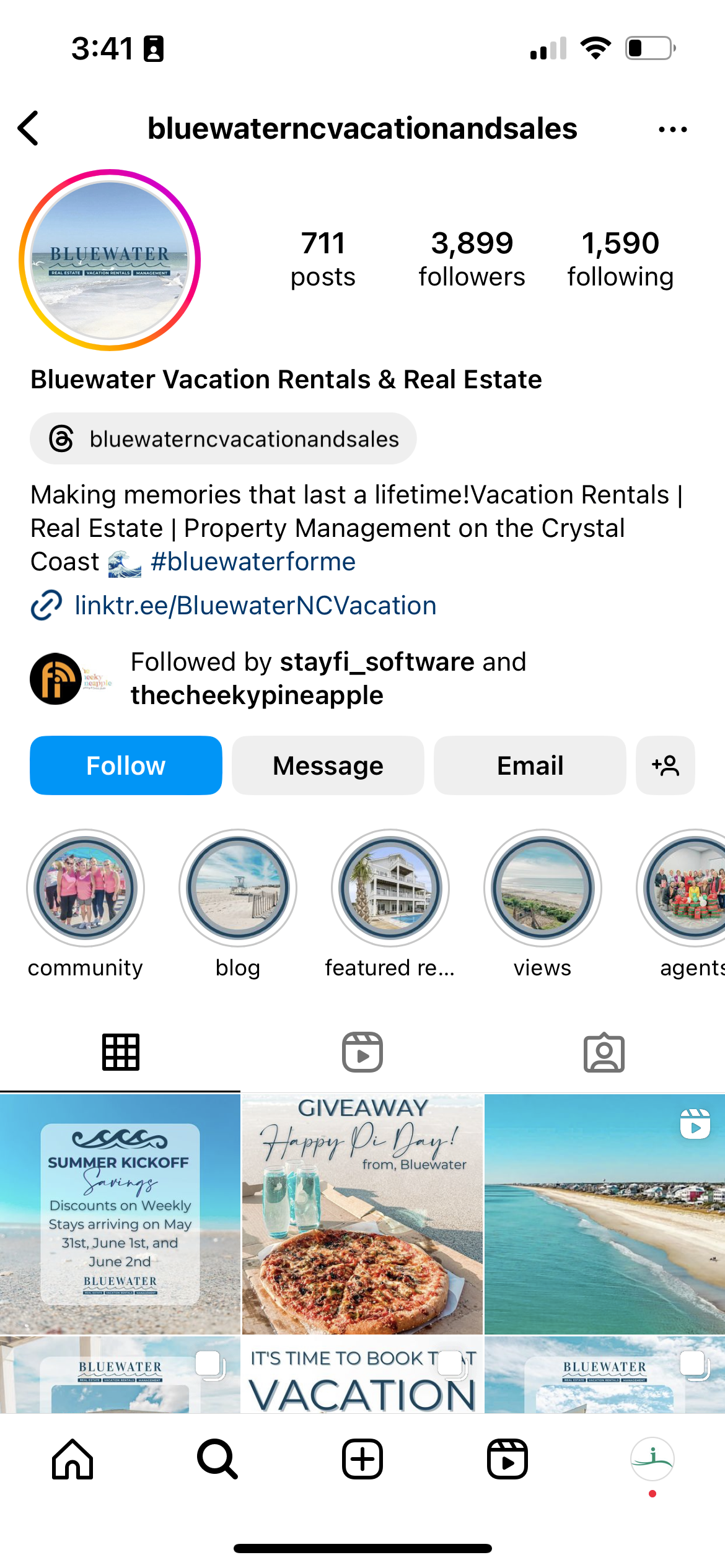Show suggested accounts with add-person icon
Screen dimensions: 725x1568
click(666, 765)
